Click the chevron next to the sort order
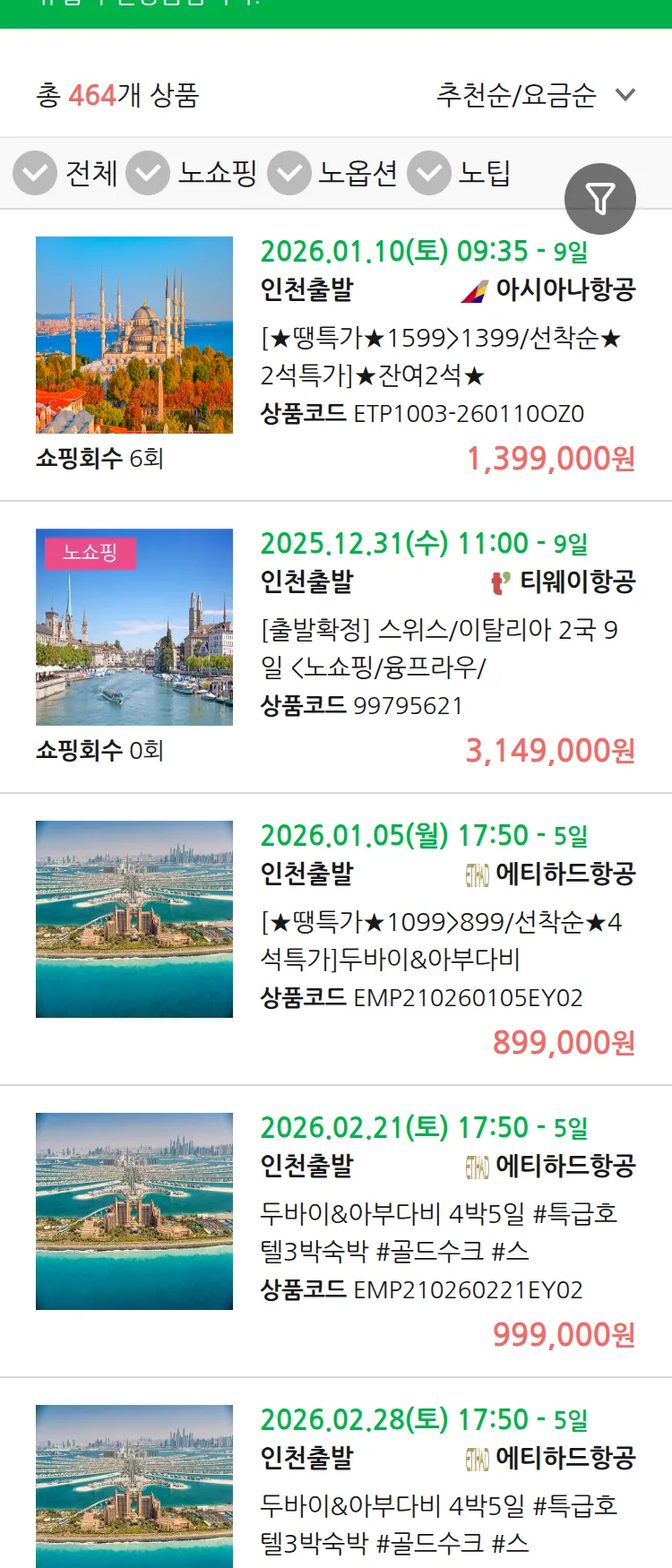The image size is (672, 1568). (625, 96)
